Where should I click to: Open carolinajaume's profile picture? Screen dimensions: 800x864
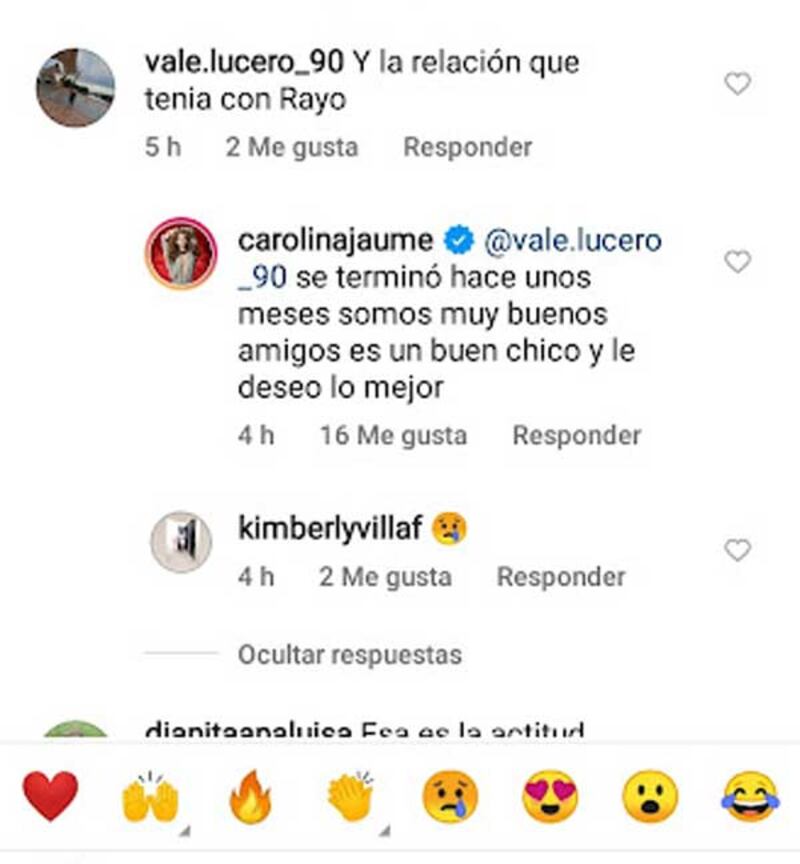pos(182,253)
